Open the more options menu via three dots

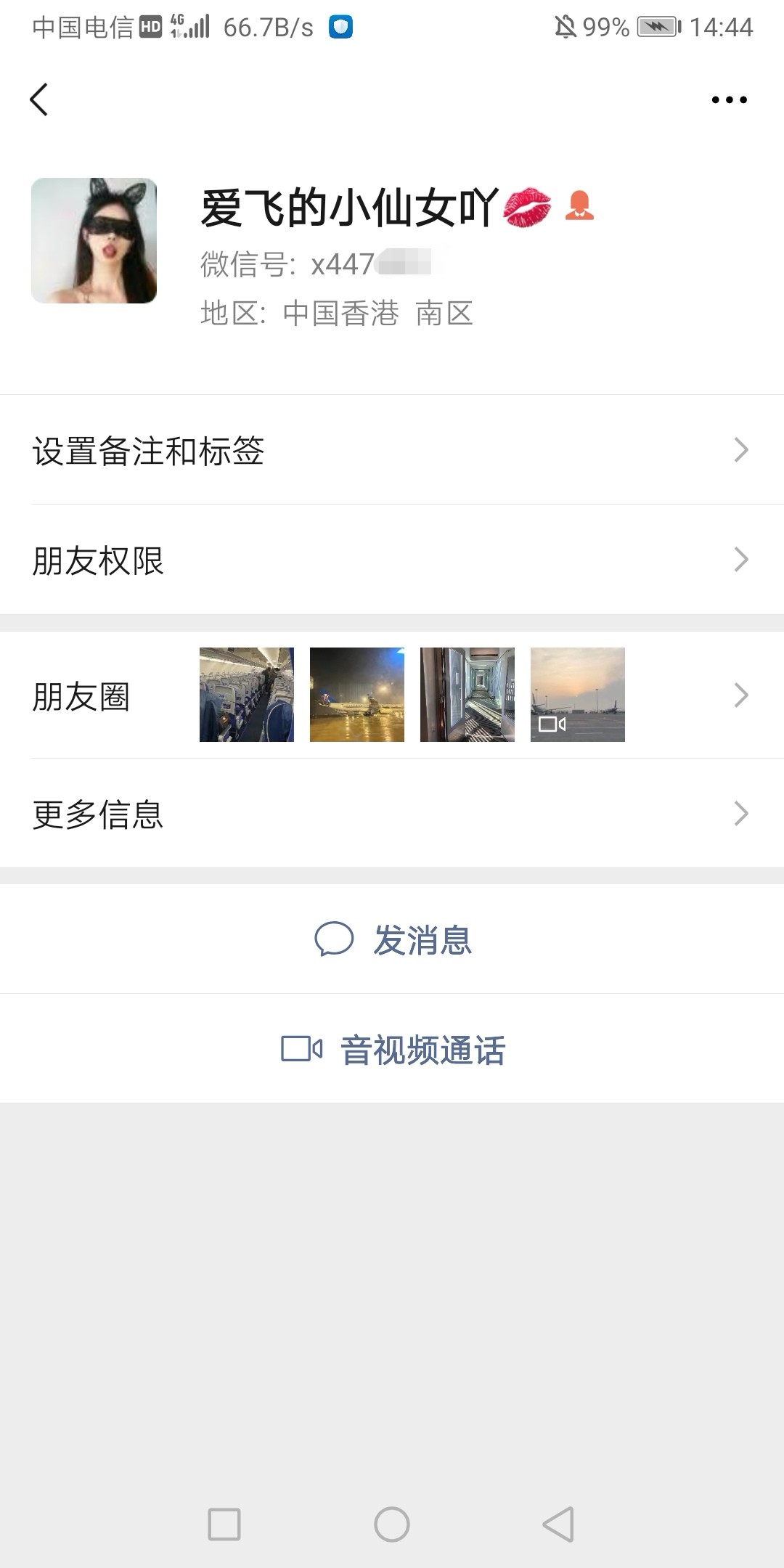[x=728, y=99]
